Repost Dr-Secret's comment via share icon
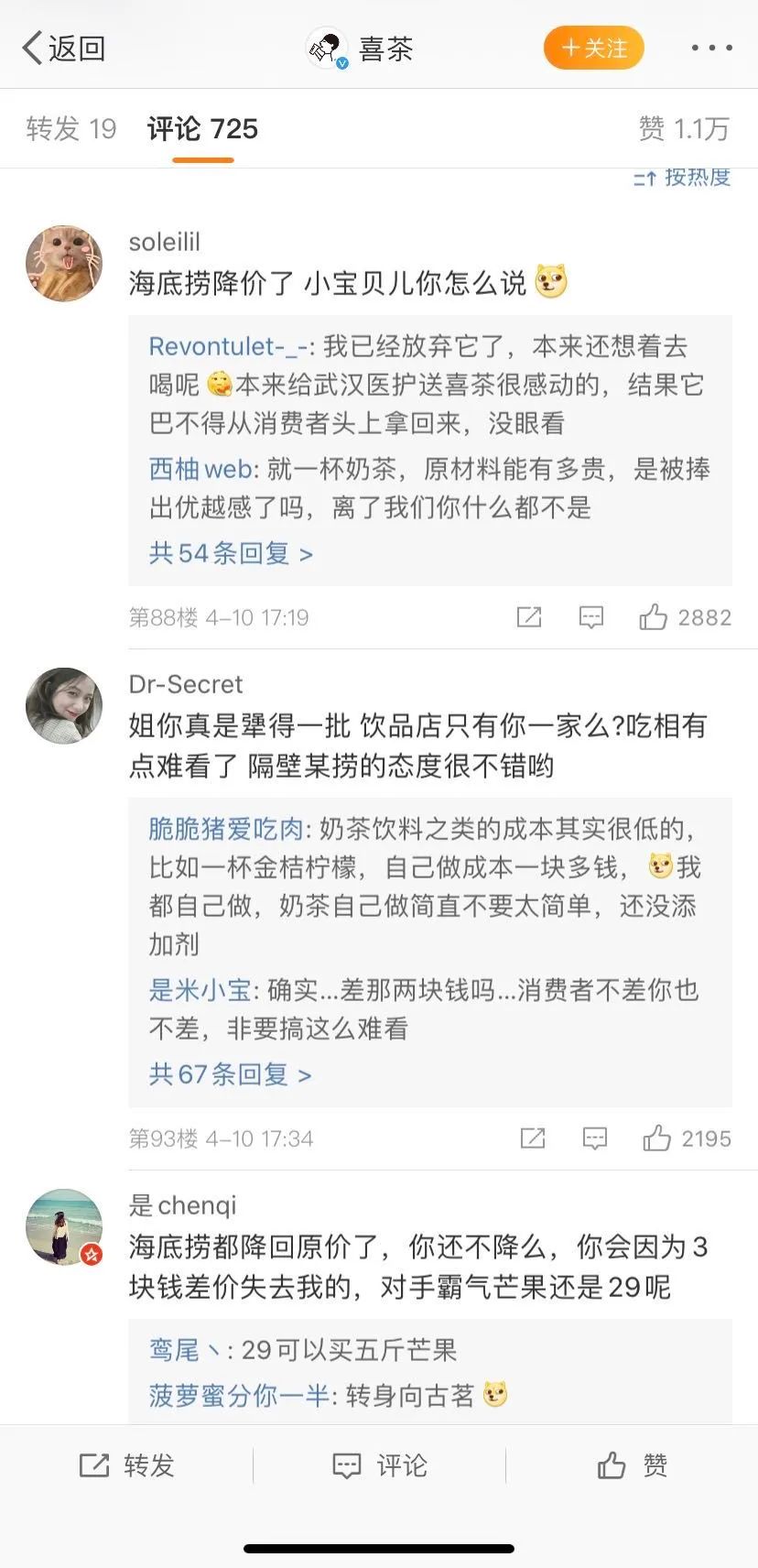This screenshot has height=1568, width=758. click(x=533, y=1138)
